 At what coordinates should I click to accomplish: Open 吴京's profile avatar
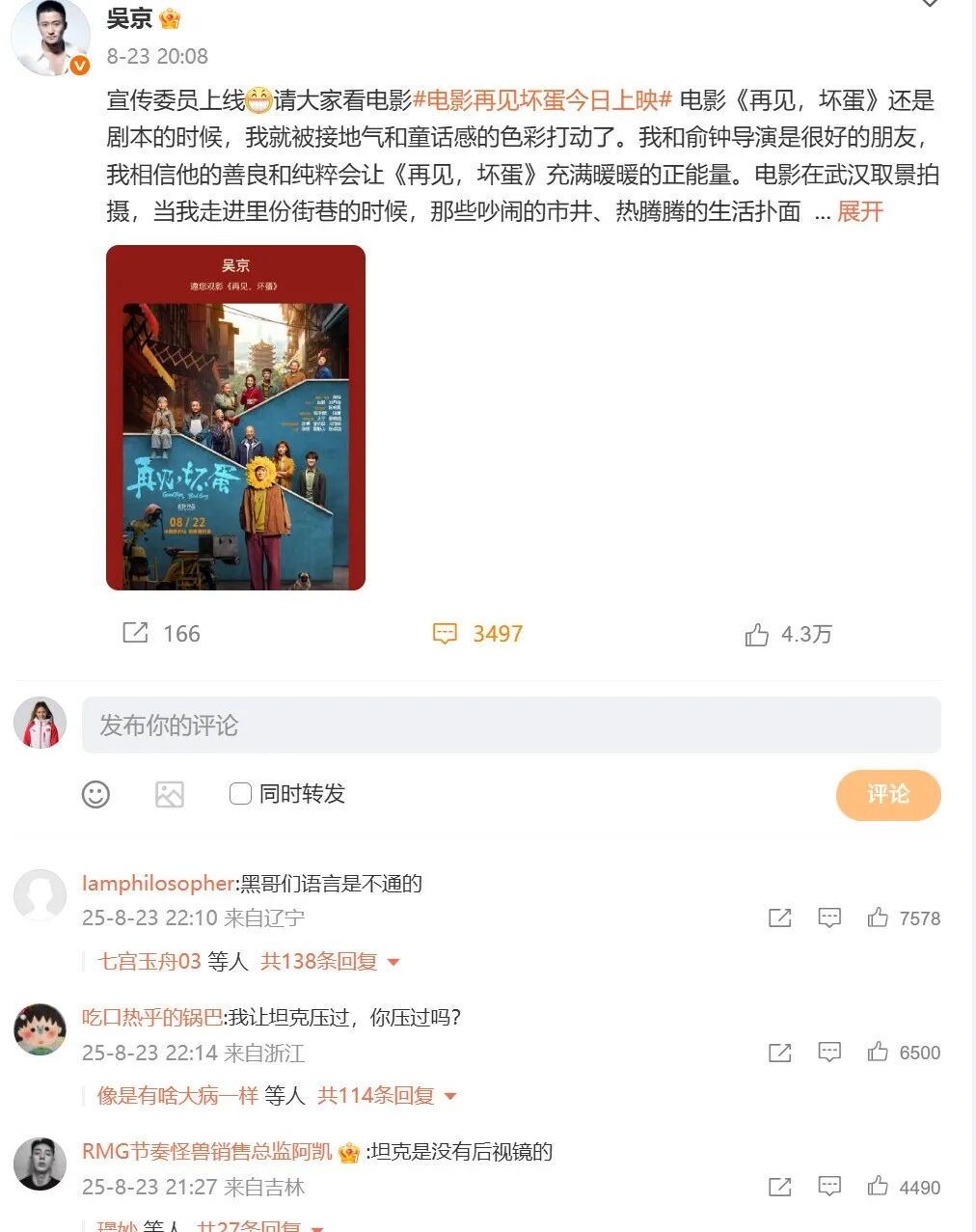click(x=50, y=37)
